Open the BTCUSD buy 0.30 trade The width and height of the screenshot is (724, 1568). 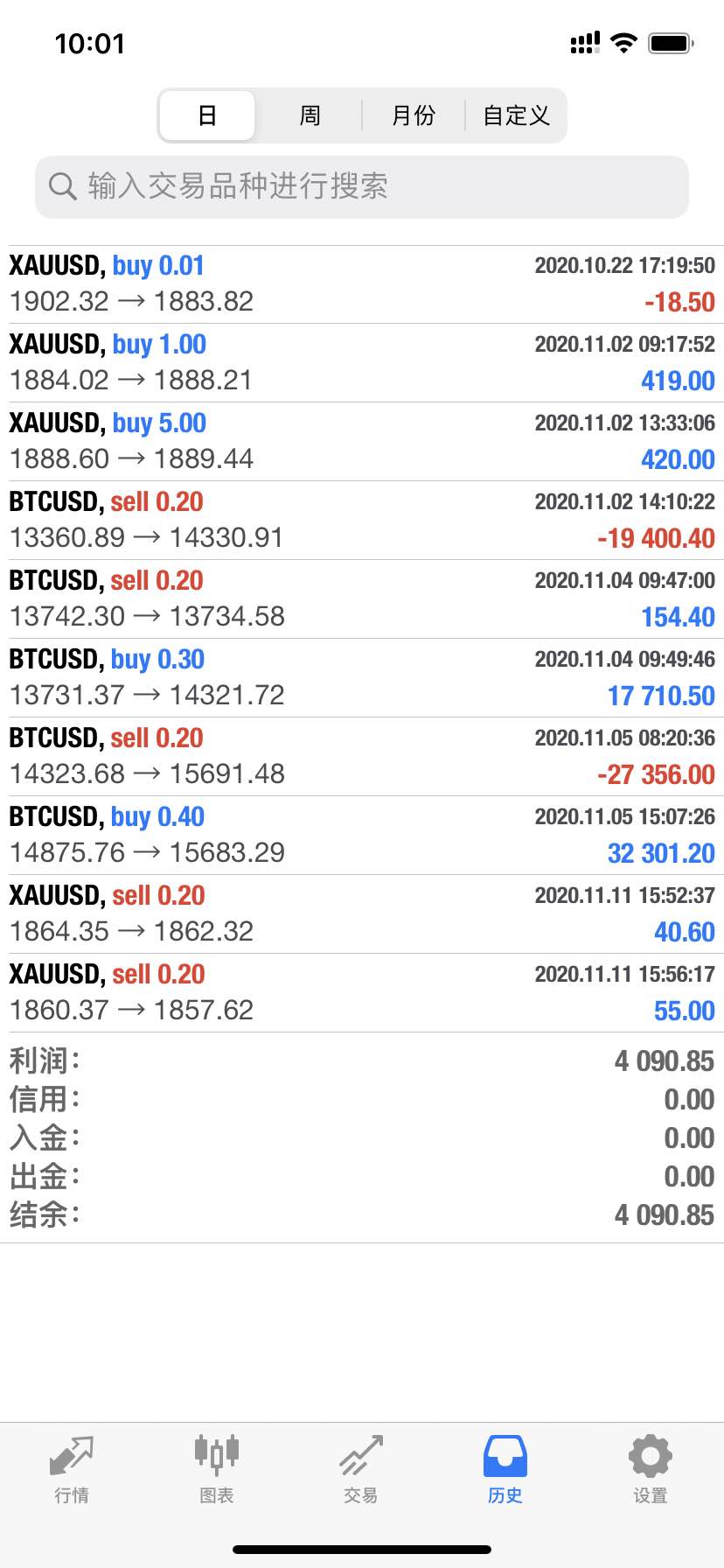(362, 678)
